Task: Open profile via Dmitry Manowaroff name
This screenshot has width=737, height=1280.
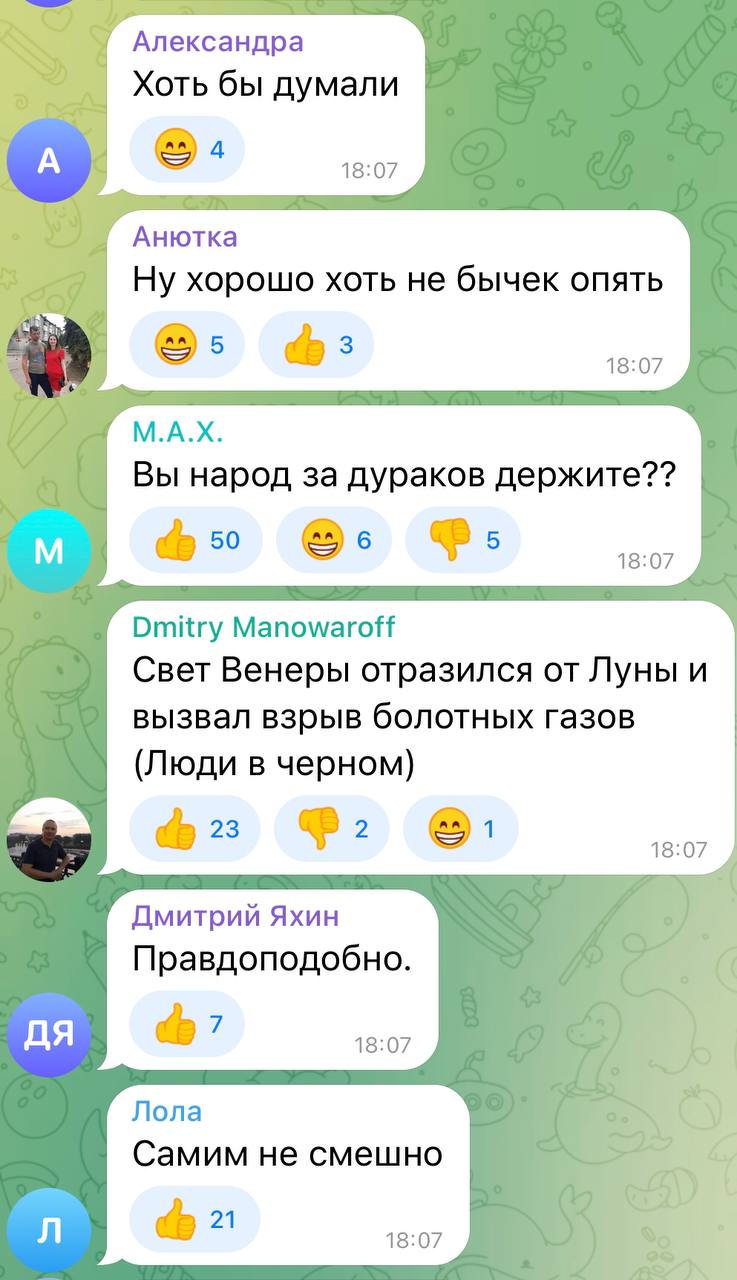Action: click(x=263, y=627)
